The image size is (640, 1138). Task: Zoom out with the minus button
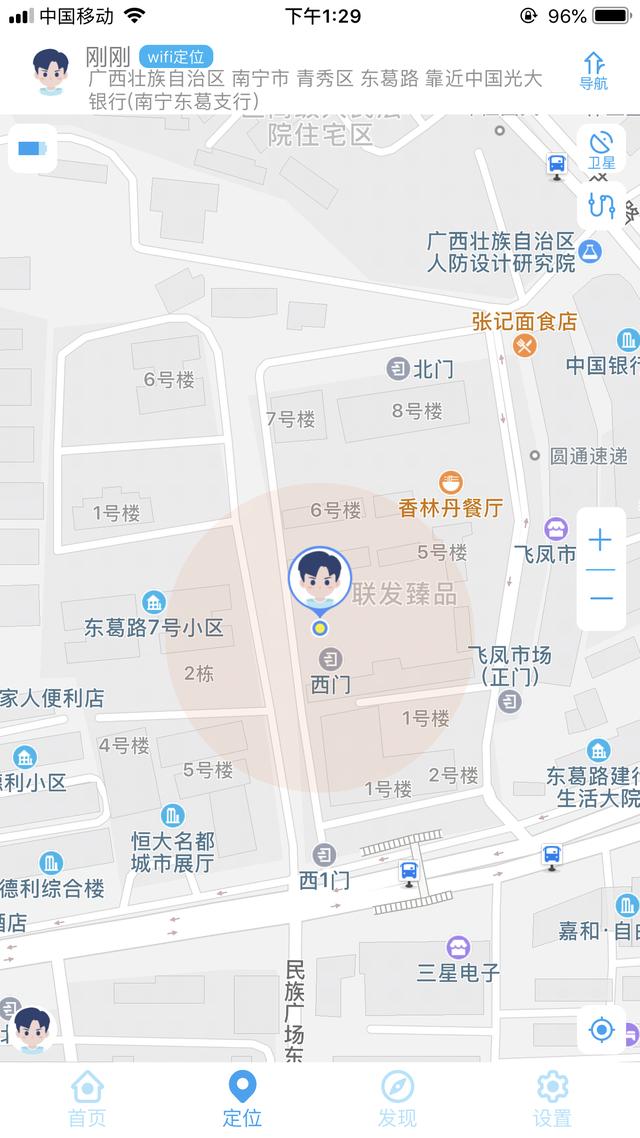pos(600,598)
